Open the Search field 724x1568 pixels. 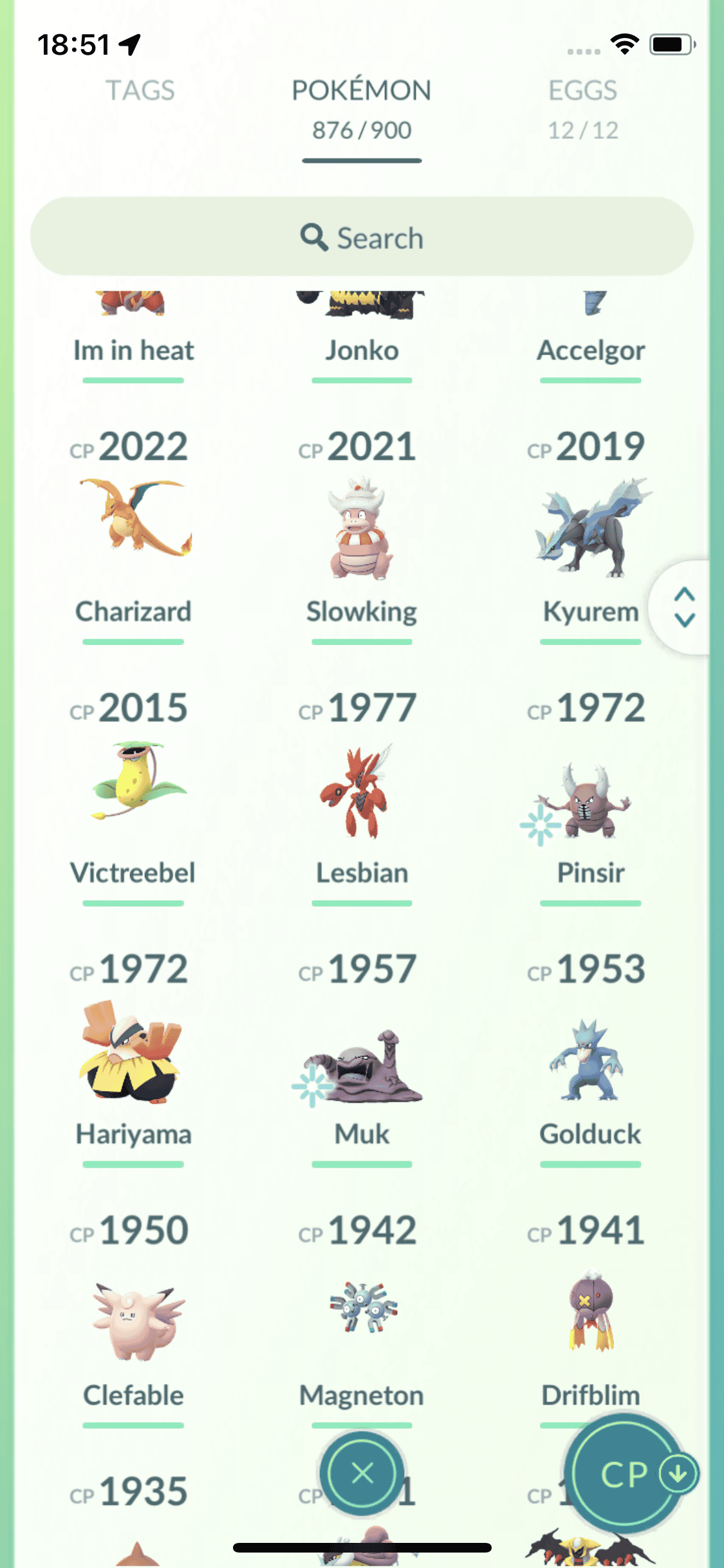click(x=362, y=238)
